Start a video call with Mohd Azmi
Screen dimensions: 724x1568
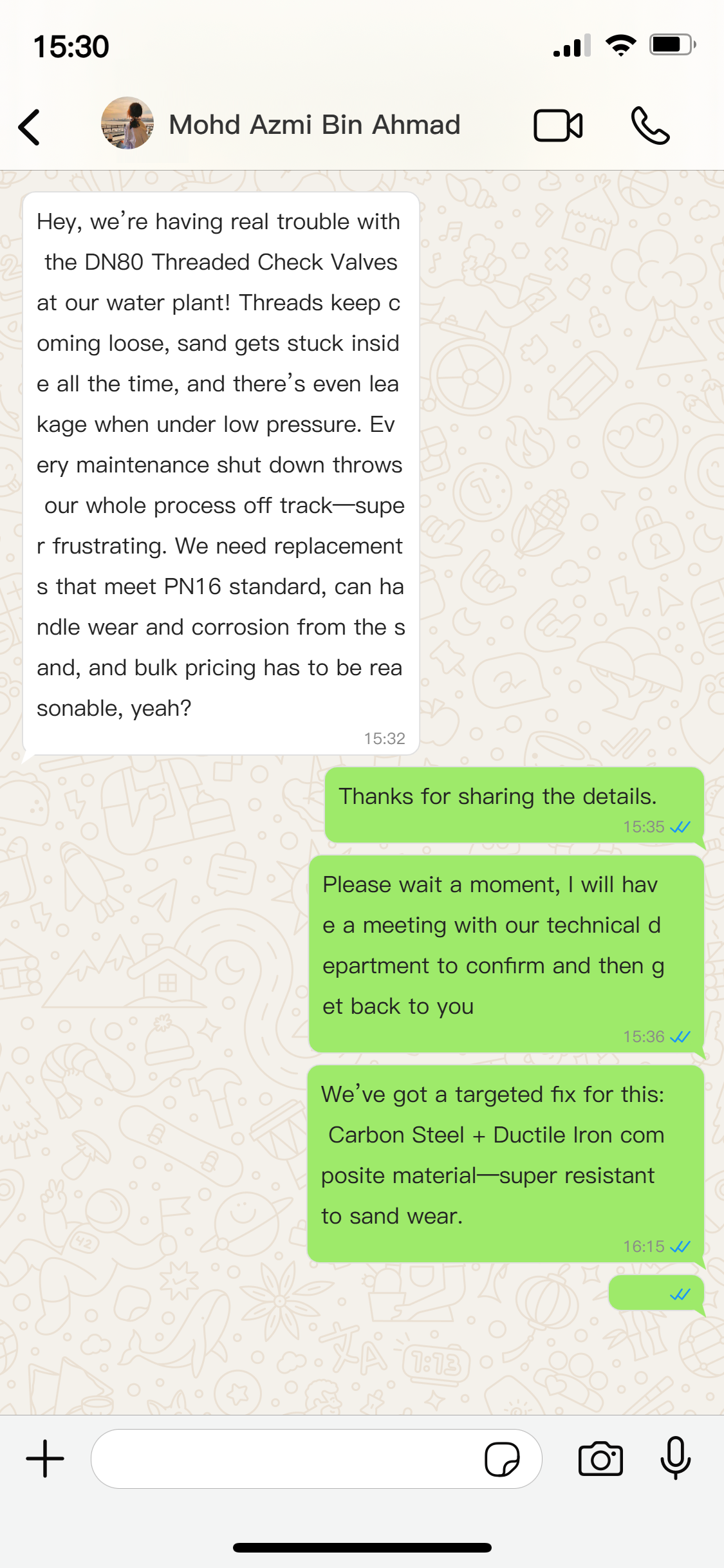[558, 126]
